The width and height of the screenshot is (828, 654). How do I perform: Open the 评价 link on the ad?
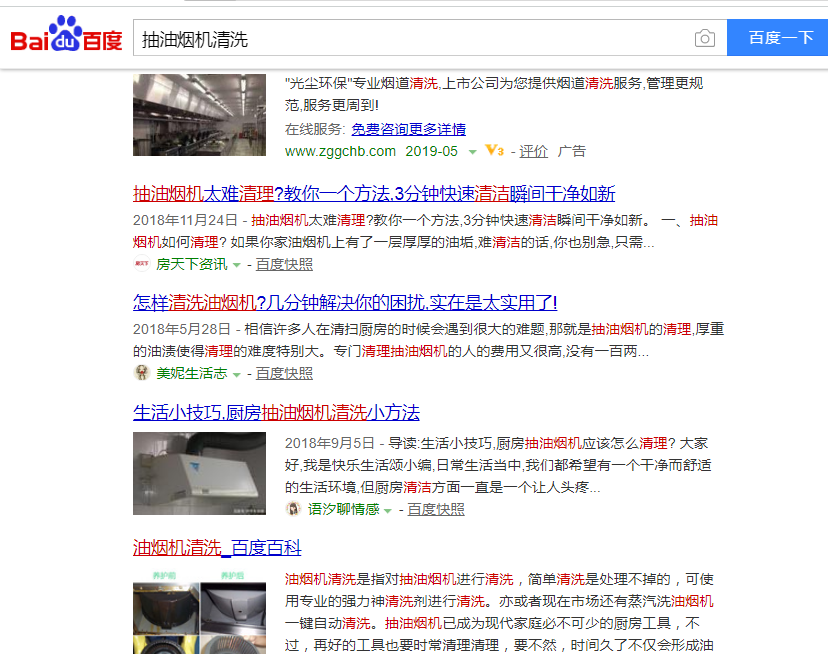pos(533,151)
